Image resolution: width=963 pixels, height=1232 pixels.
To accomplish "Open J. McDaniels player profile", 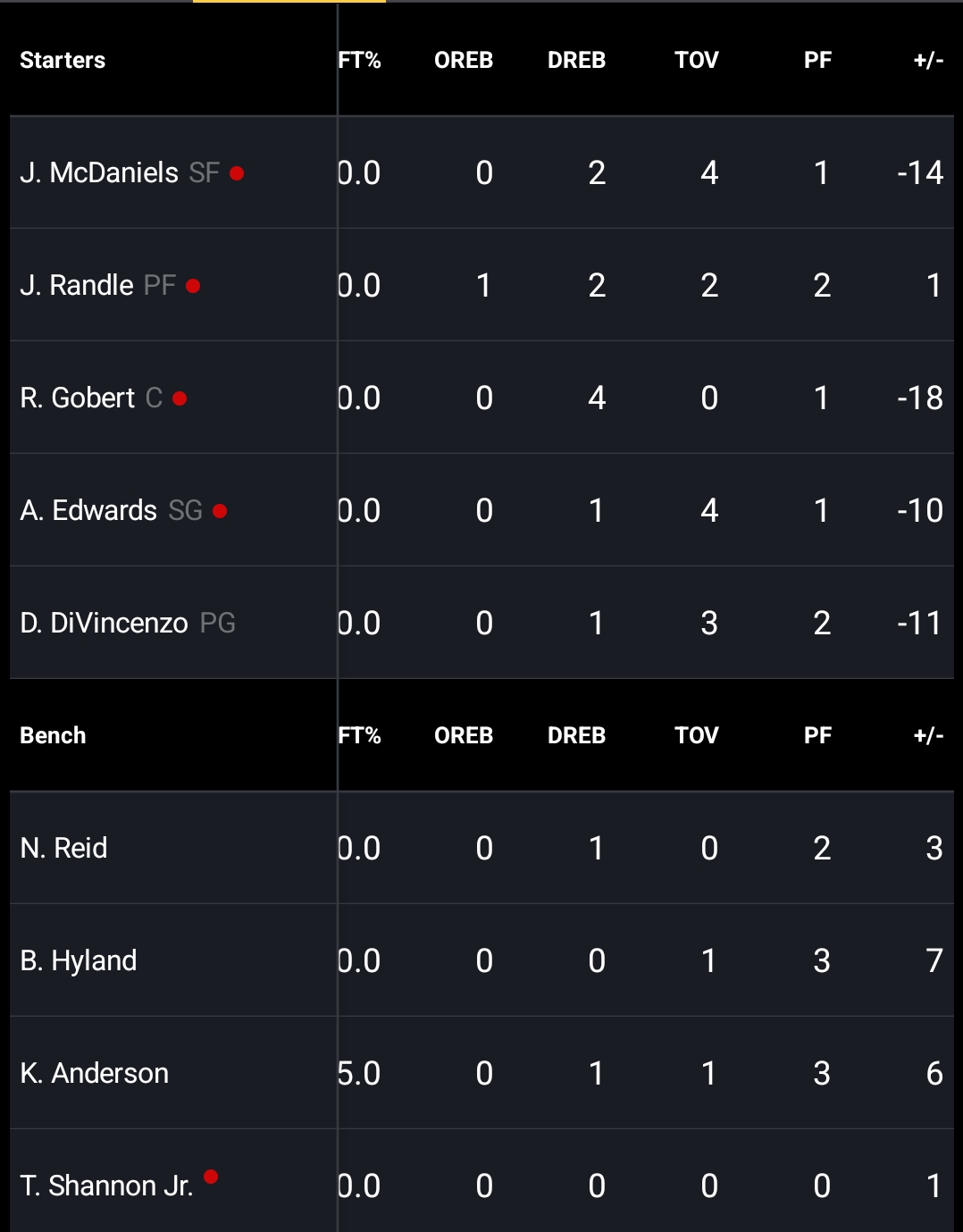I will (100, 172).
